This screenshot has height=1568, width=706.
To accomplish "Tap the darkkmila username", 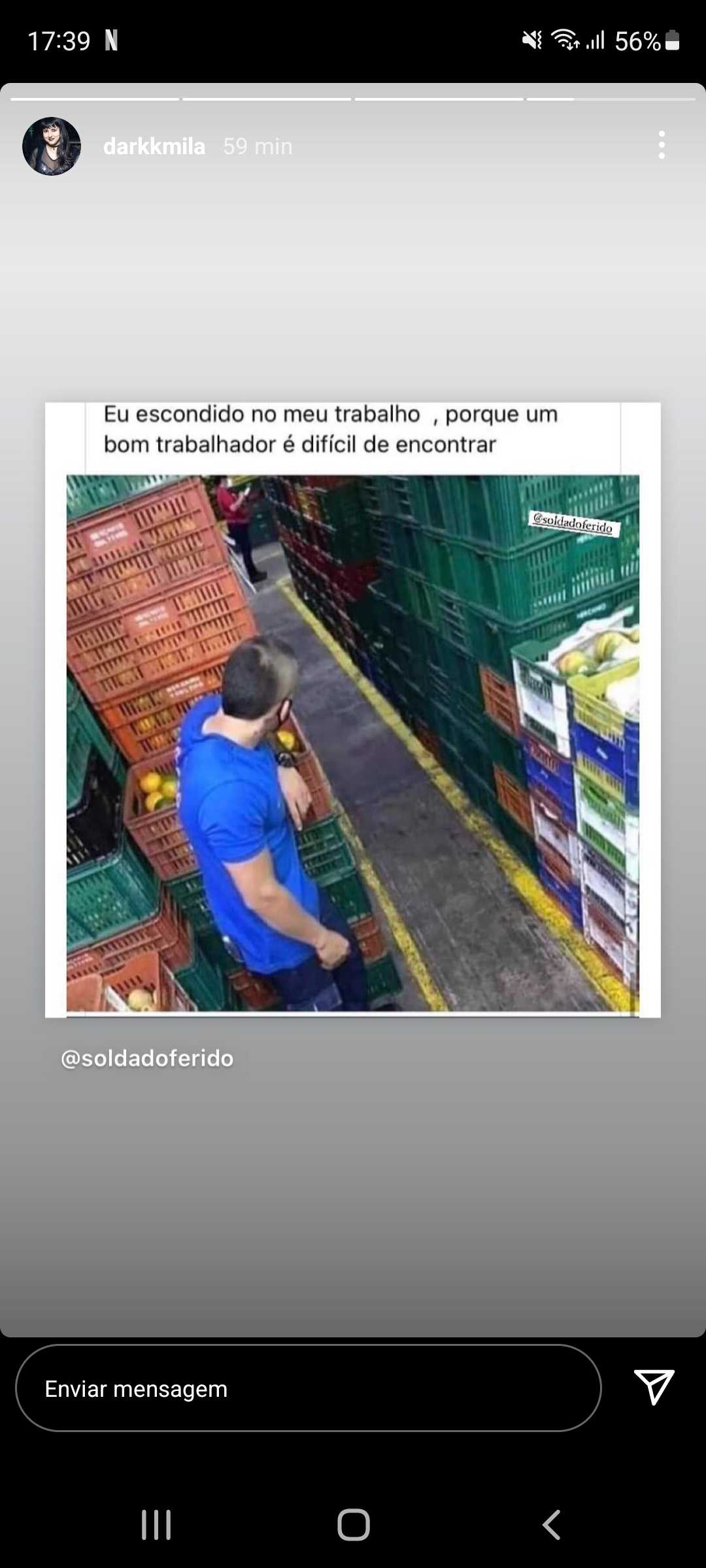I will [x=154, y=146].
